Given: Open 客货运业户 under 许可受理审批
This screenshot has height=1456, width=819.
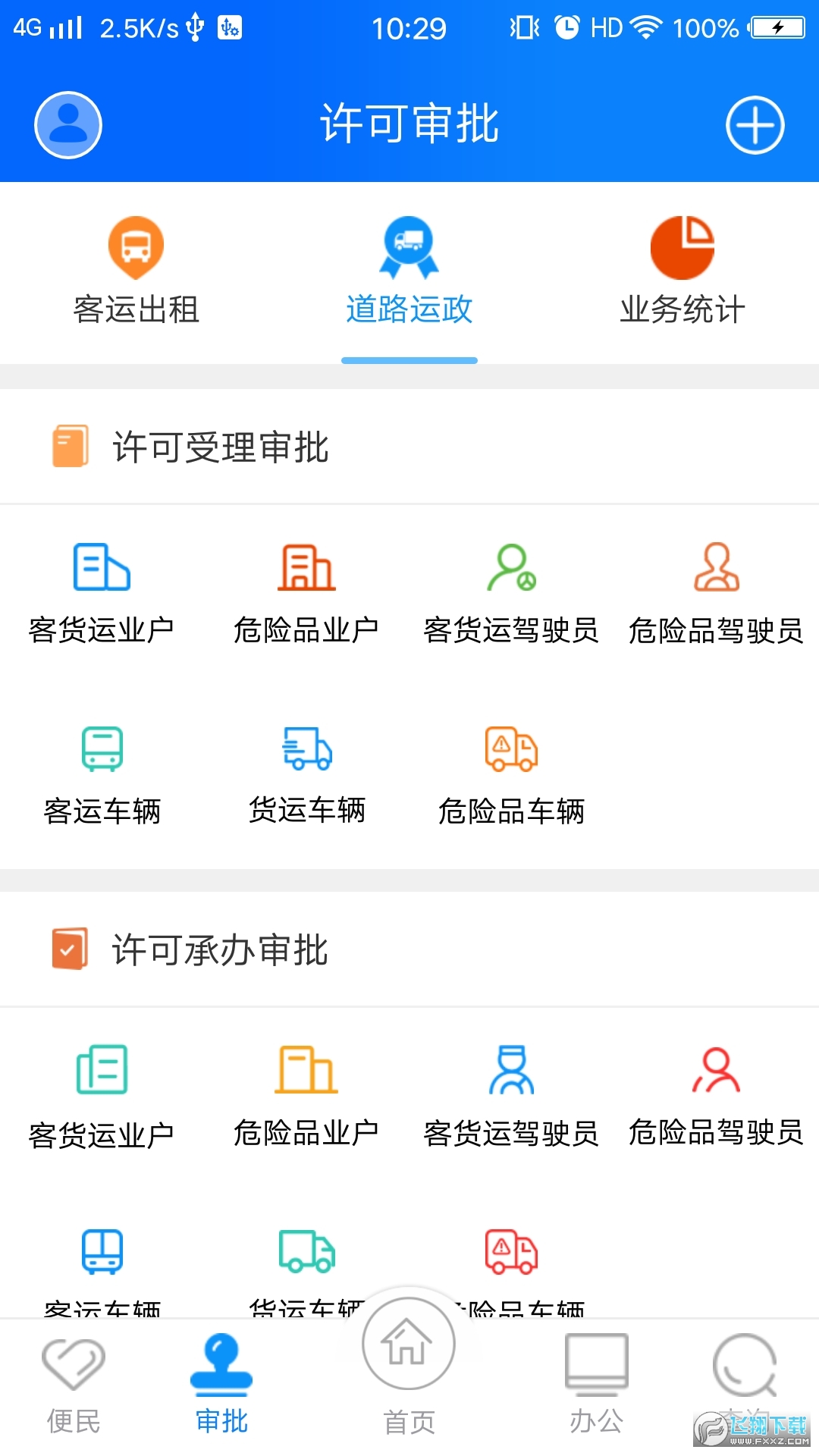Looking at the screenshot, I should (x=102, y=593).
